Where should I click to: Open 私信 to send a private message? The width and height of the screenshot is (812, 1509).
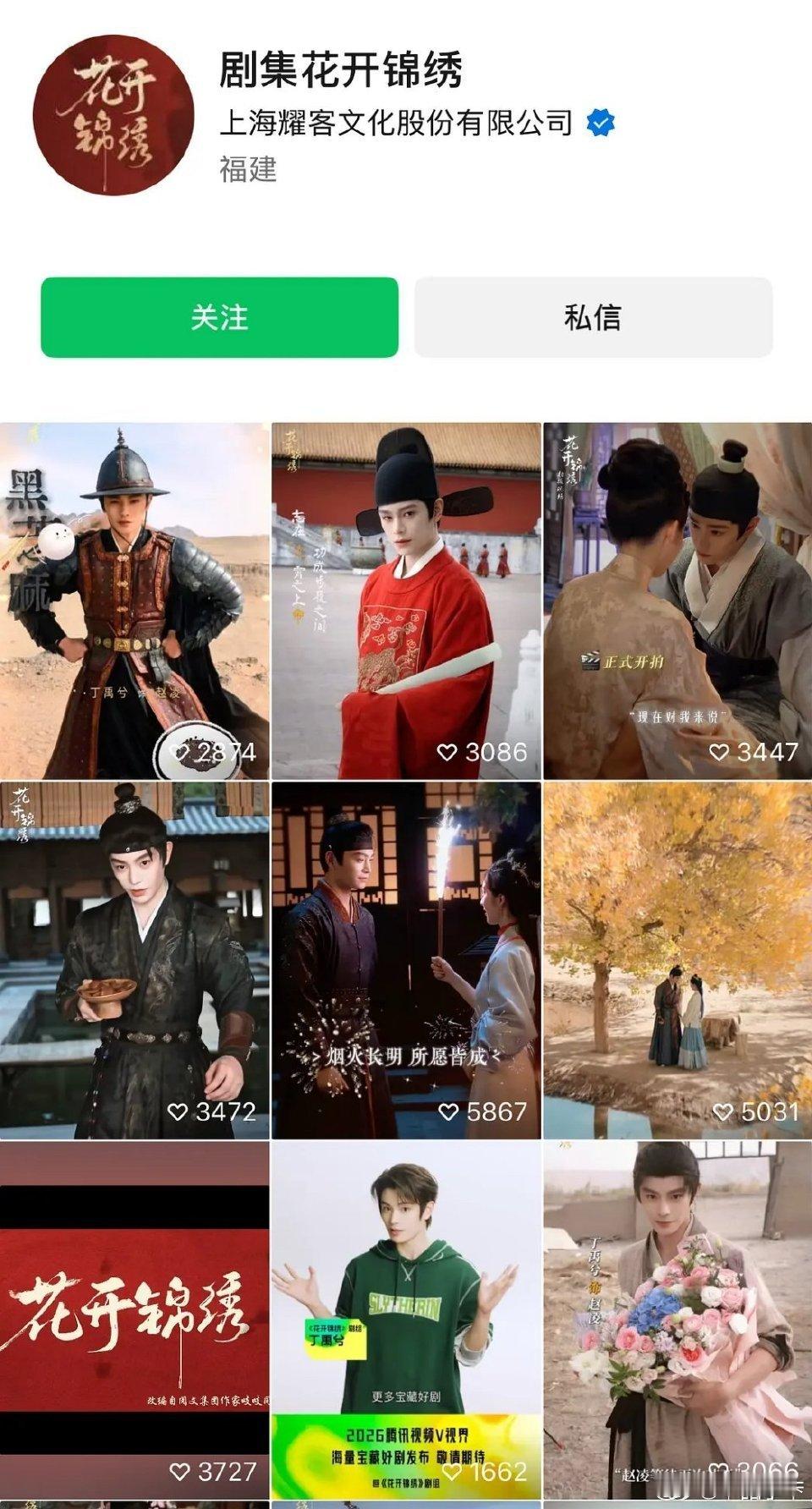pos(593,317)
